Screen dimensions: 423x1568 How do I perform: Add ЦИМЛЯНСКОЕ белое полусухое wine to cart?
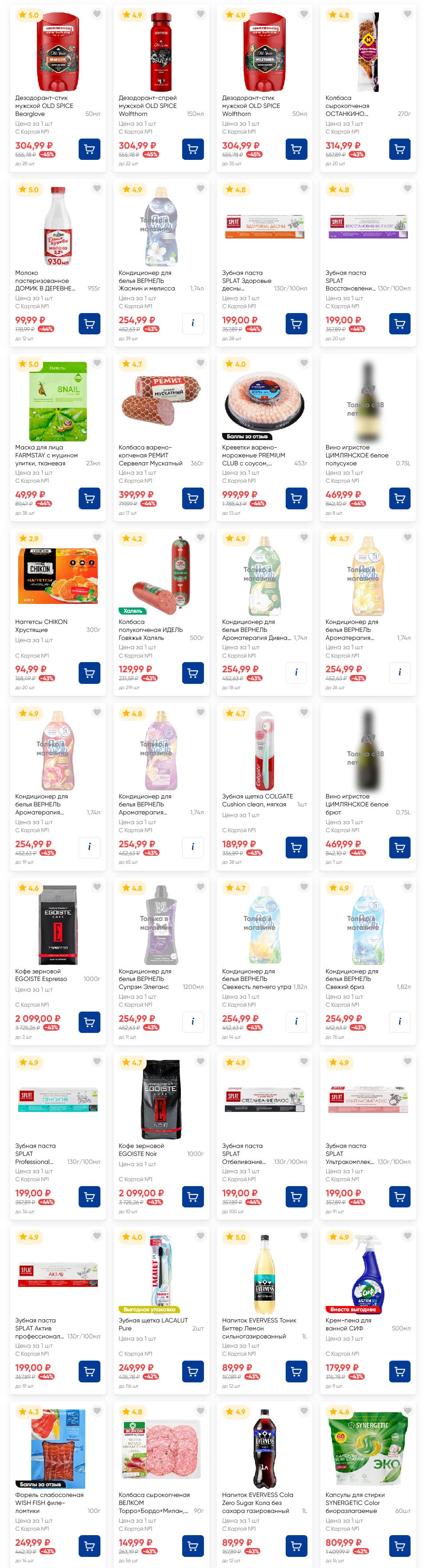coord(399,498)
